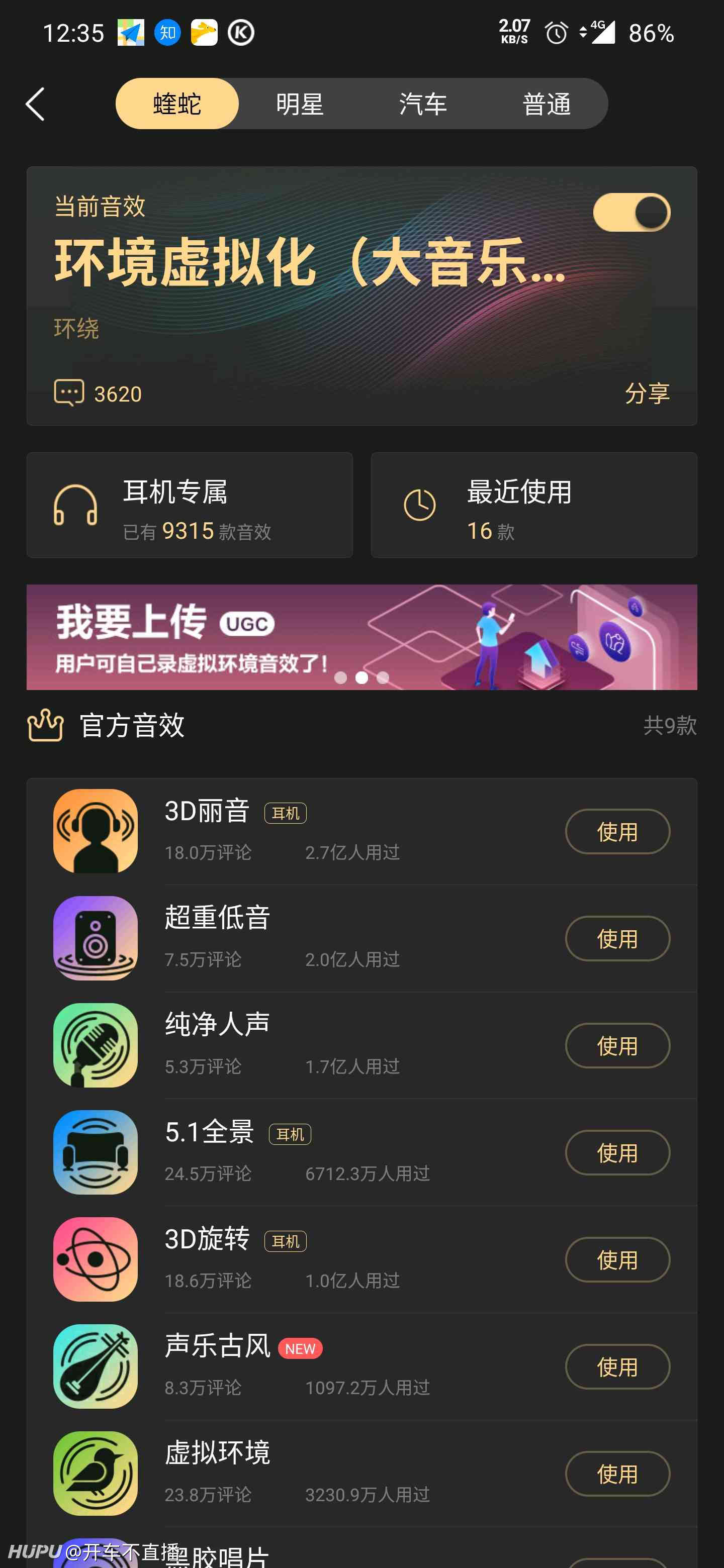
Task: Switch to the 明星 tab
Action: 300,104
